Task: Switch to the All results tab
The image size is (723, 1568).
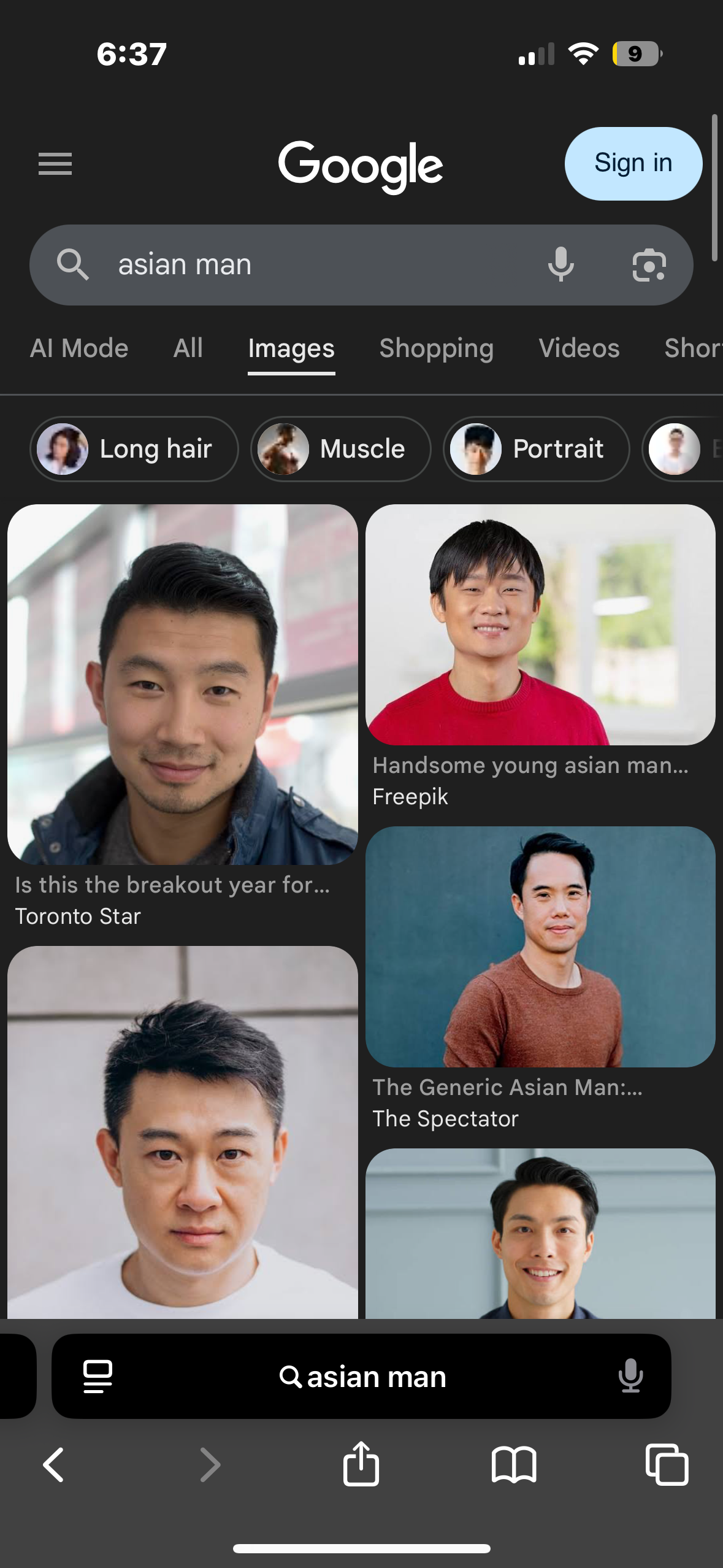Action: point(188,348)
